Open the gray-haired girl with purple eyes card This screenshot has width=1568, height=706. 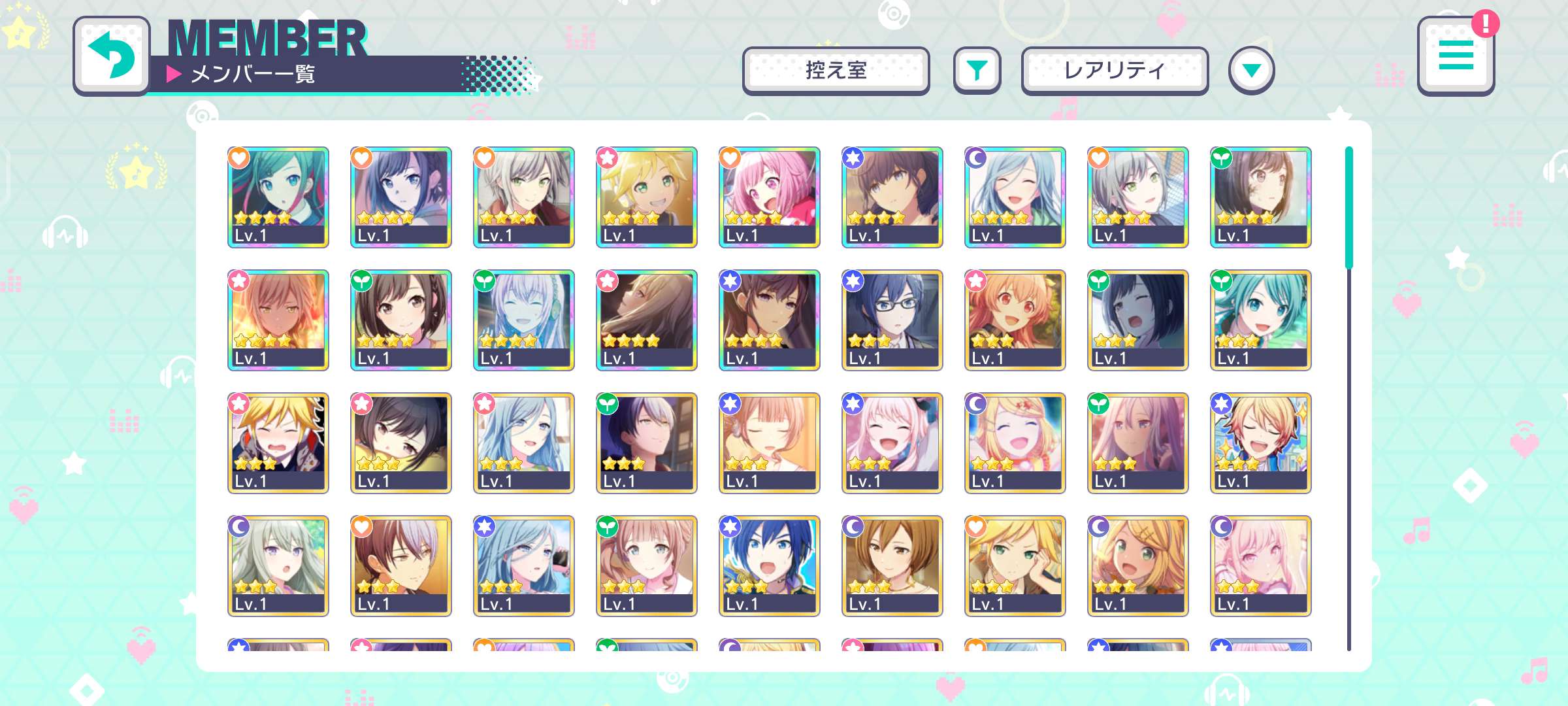tap(278, 565)
